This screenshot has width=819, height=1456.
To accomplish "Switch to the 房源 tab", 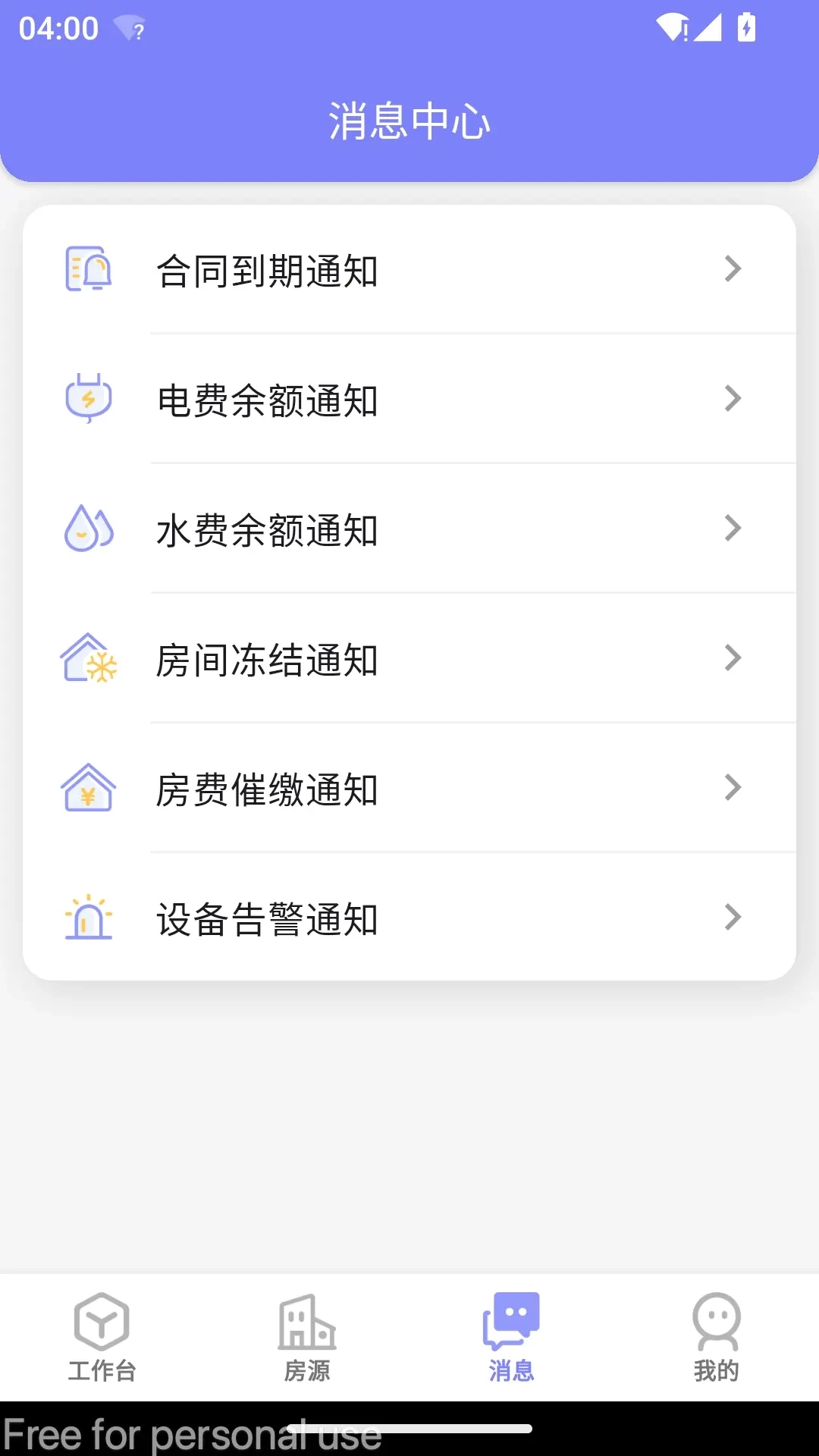I will (x=307, y=1338).
